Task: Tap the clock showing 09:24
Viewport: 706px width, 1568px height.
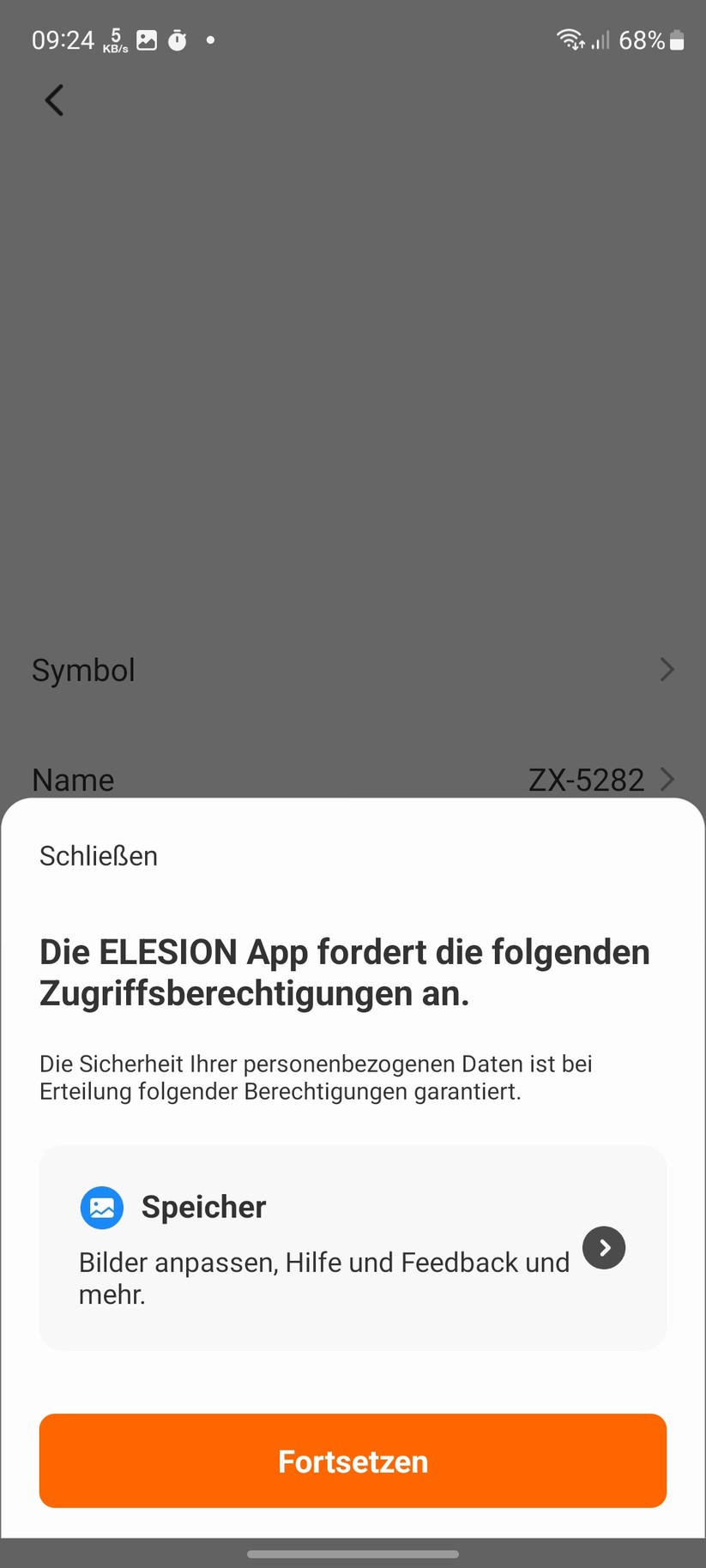Action: [x=62, y=39]
